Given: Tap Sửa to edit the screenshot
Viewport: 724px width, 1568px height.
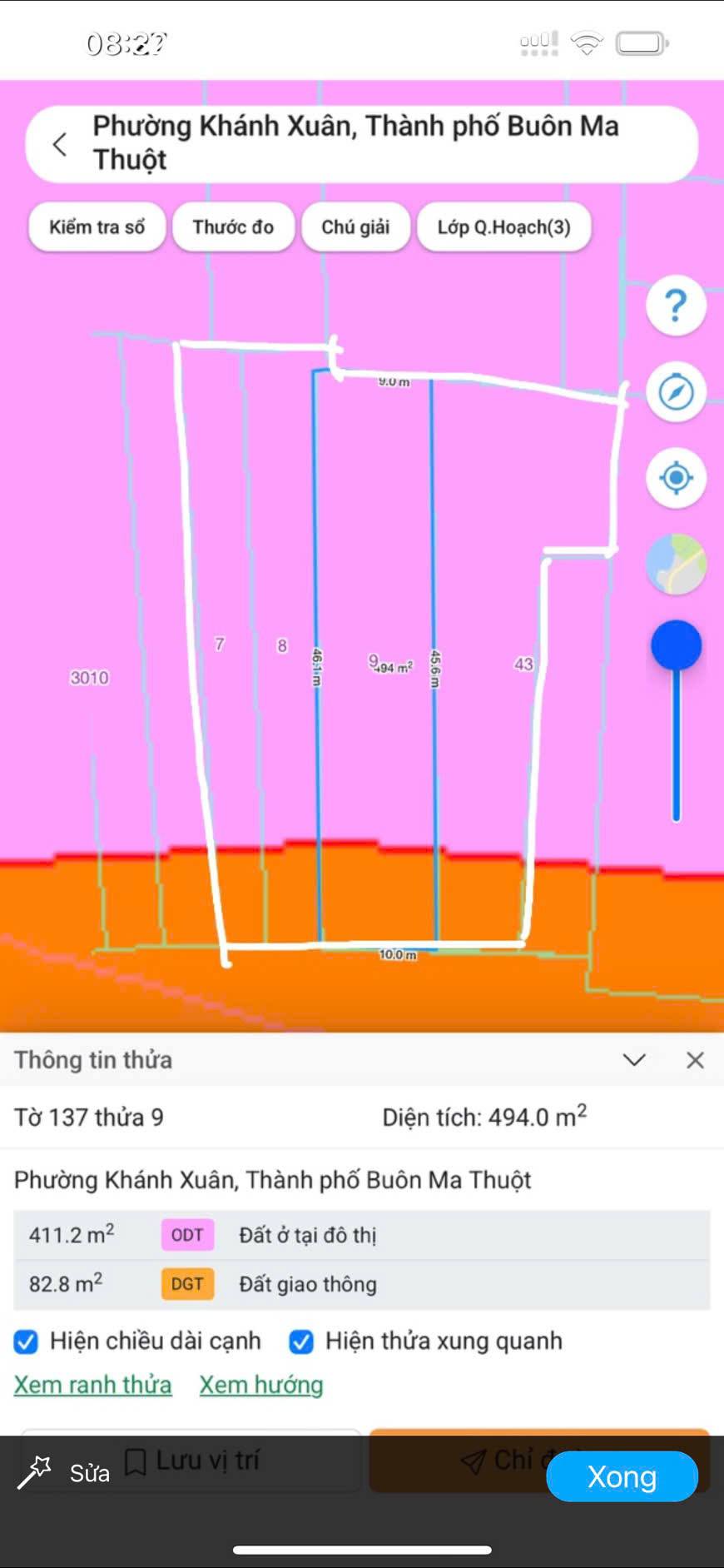Looking at the screenshot, I should coord(67,1473).
